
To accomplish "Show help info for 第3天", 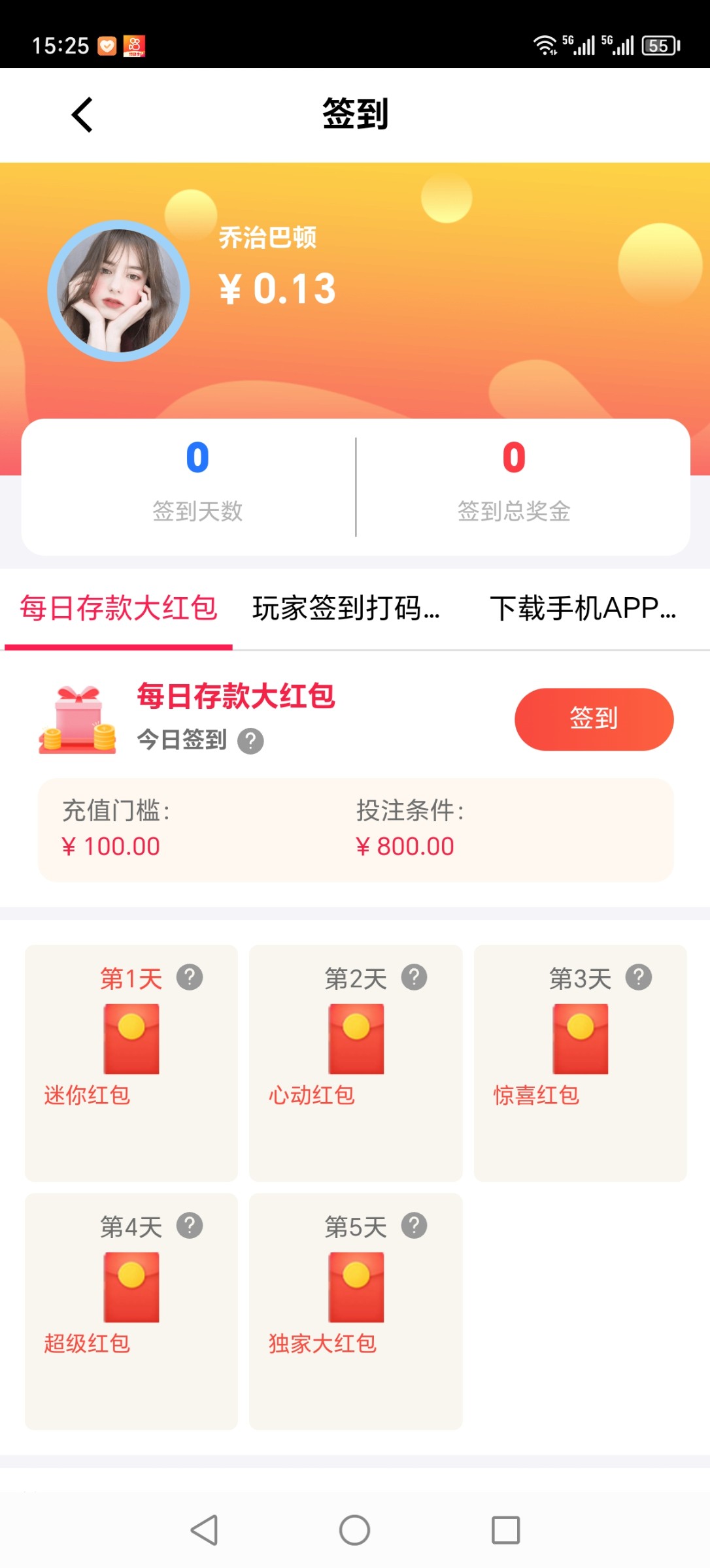I will 638,977.
